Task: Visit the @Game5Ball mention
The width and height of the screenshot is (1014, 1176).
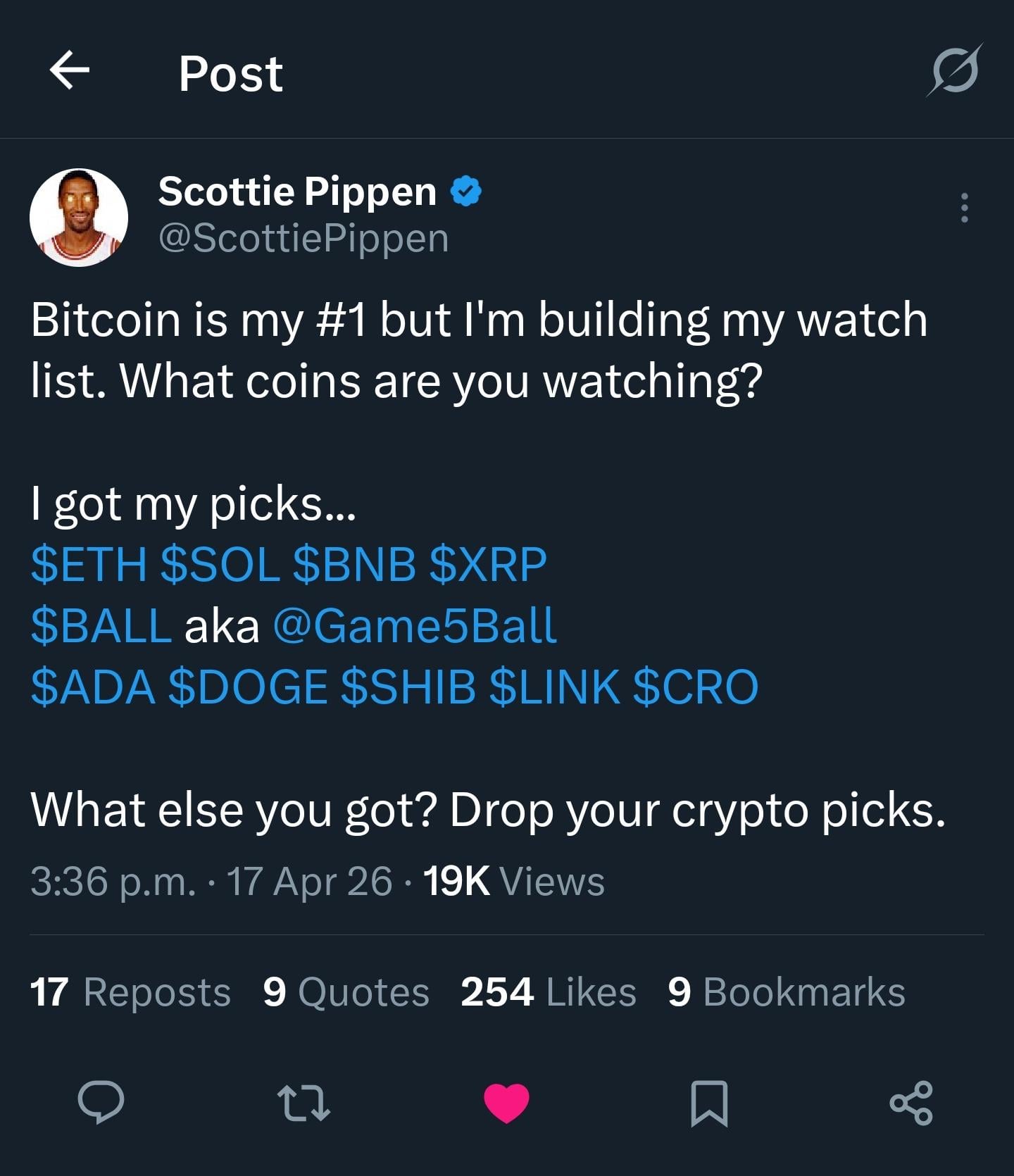Action: click(415, 626)
